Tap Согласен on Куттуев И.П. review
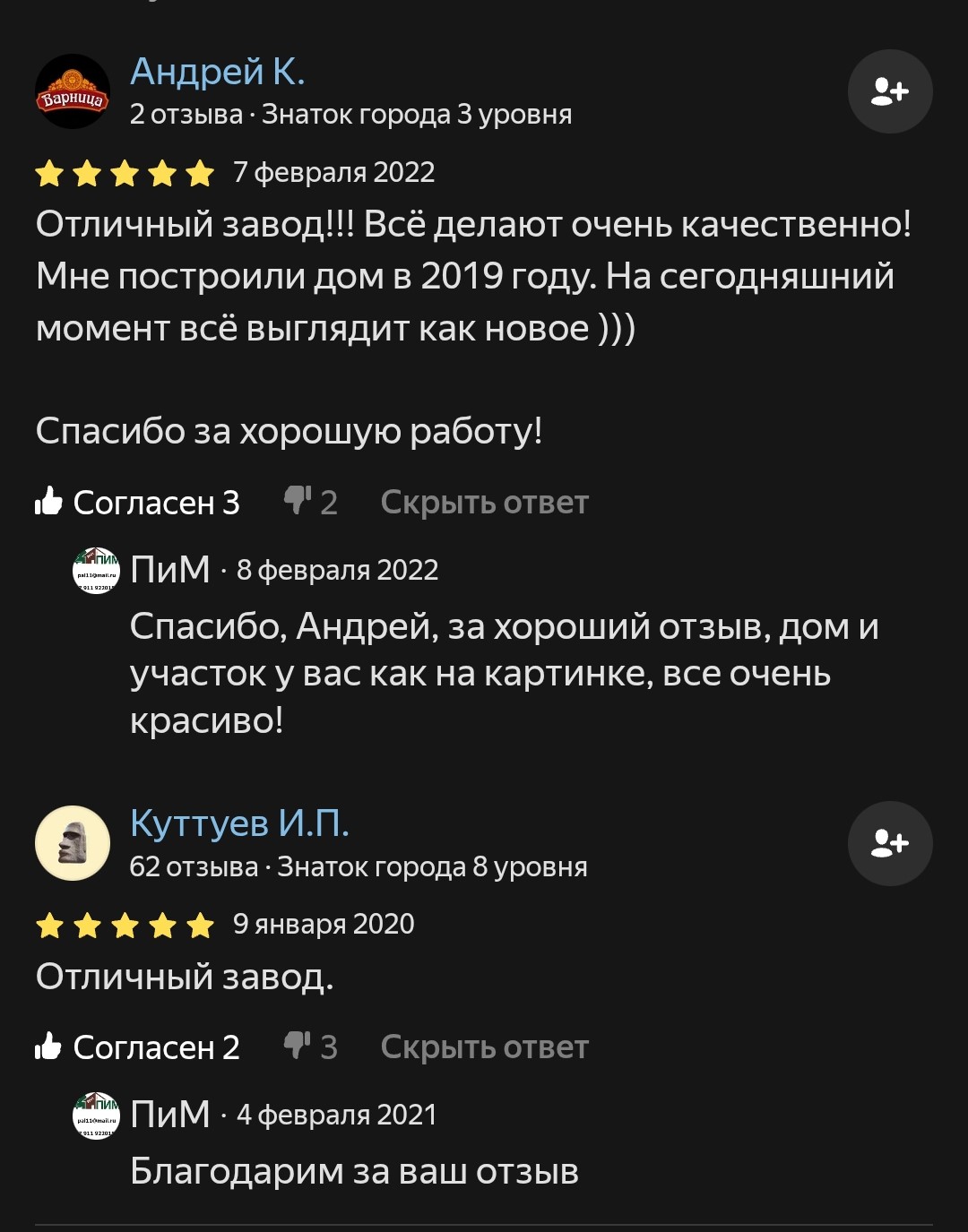The width and height of the screenshot is (968, 1232). pos(137,1047)
